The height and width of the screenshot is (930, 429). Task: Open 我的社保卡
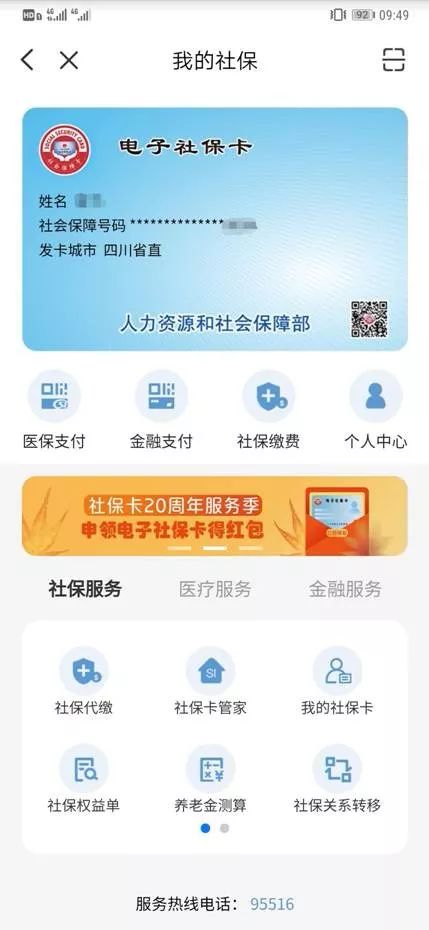tap(337, 681)
